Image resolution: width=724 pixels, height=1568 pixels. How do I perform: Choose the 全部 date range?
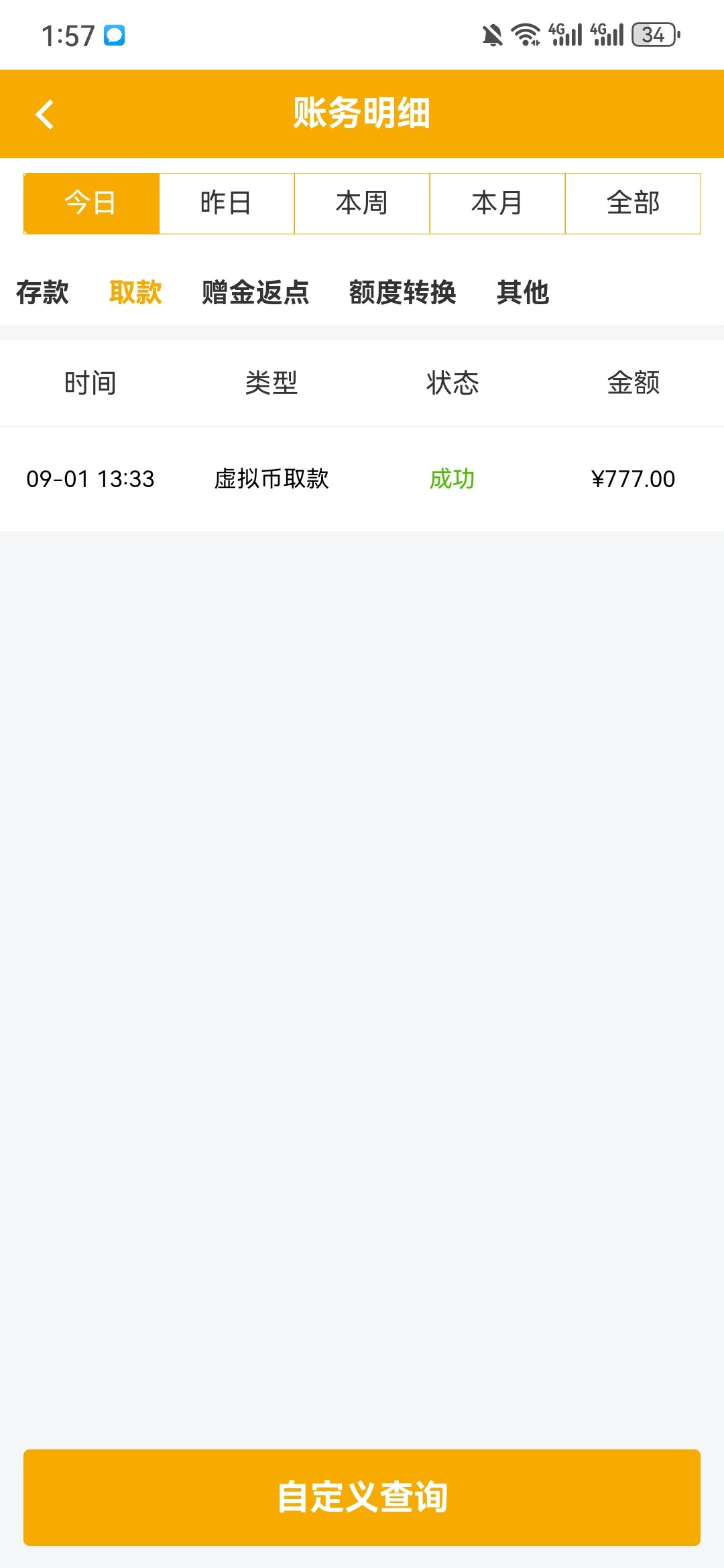[x=633, y=203]
